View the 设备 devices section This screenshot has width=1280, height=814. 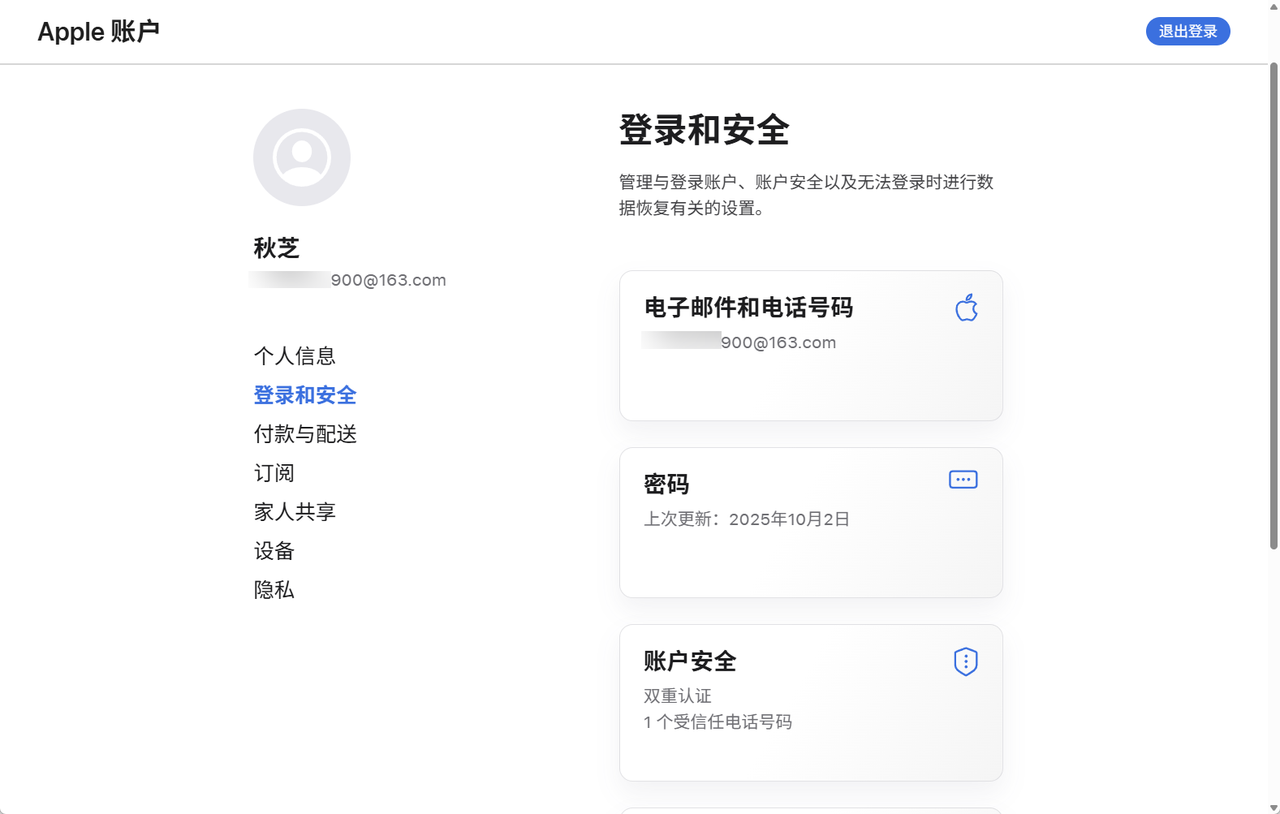[x=274, y=551]
